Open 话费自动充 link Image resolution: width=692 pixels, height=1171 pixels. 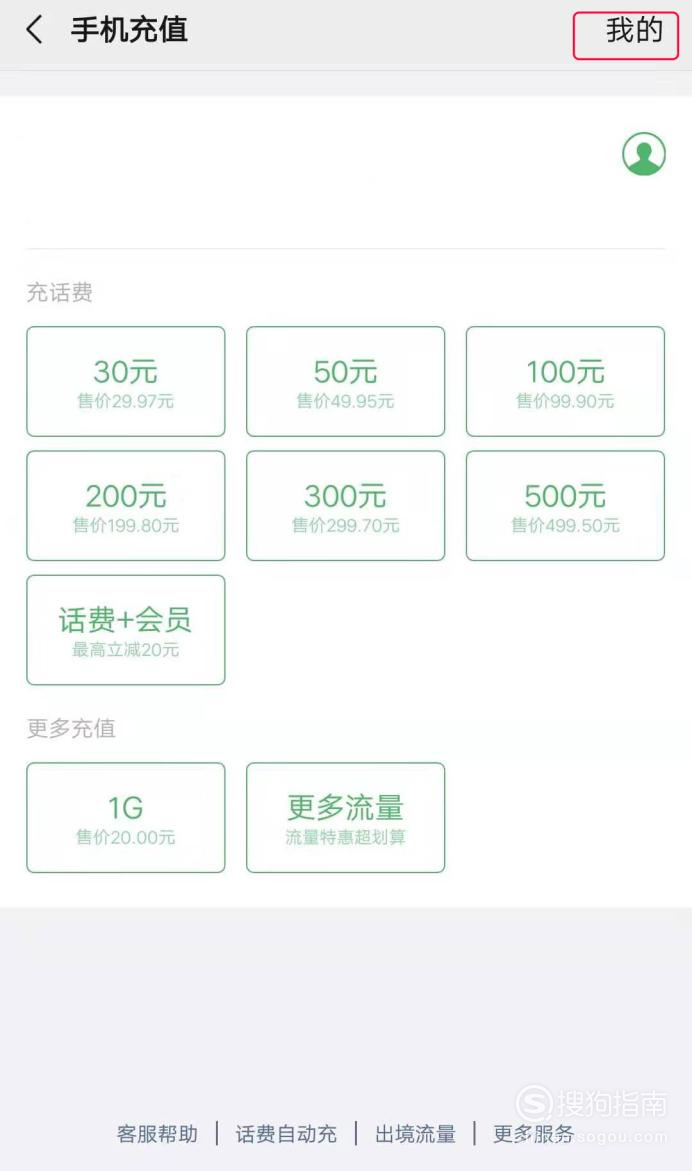pos(287,1134)
